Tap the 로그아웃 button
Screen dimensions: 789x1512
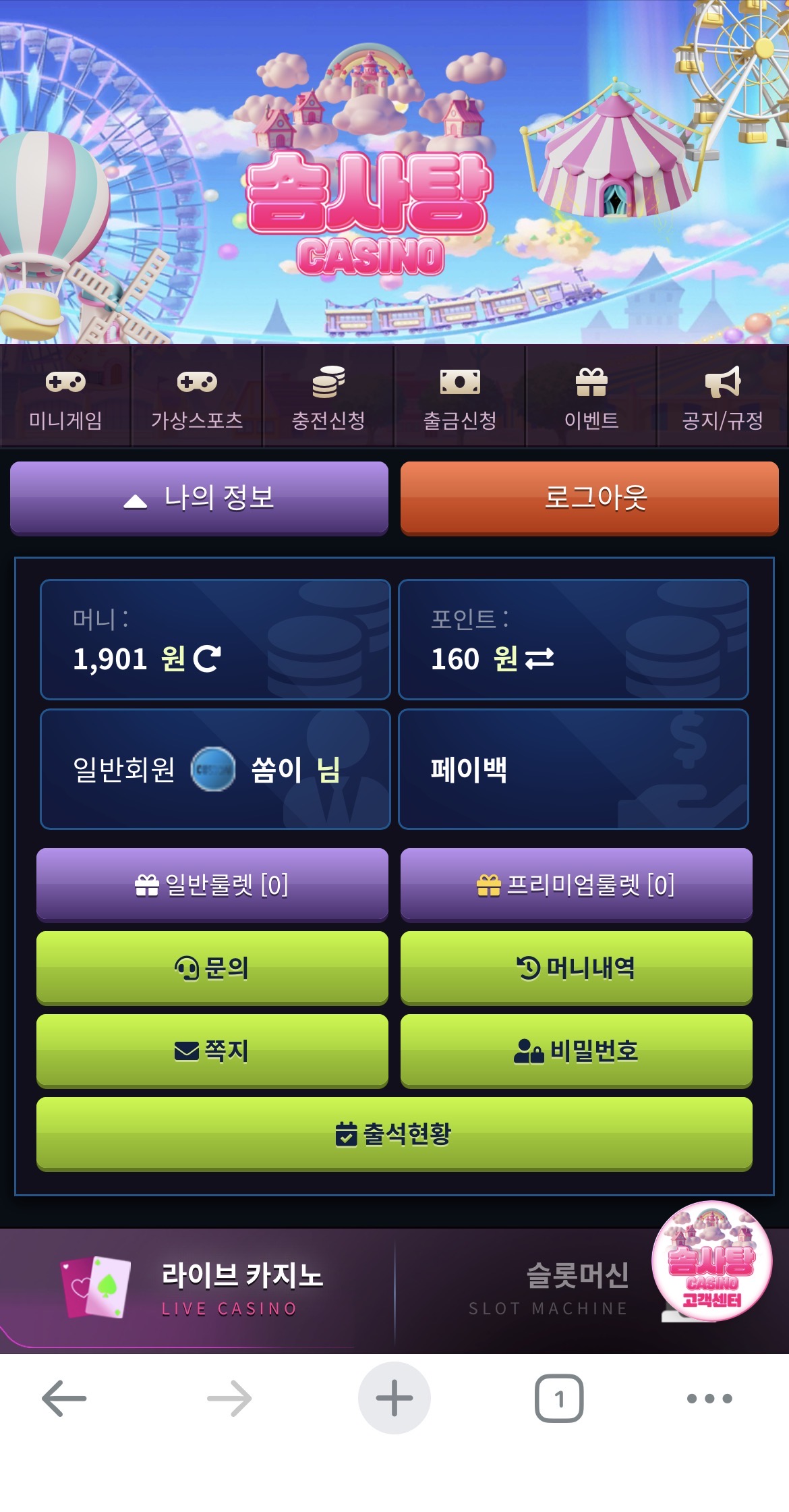pos(589,498)
